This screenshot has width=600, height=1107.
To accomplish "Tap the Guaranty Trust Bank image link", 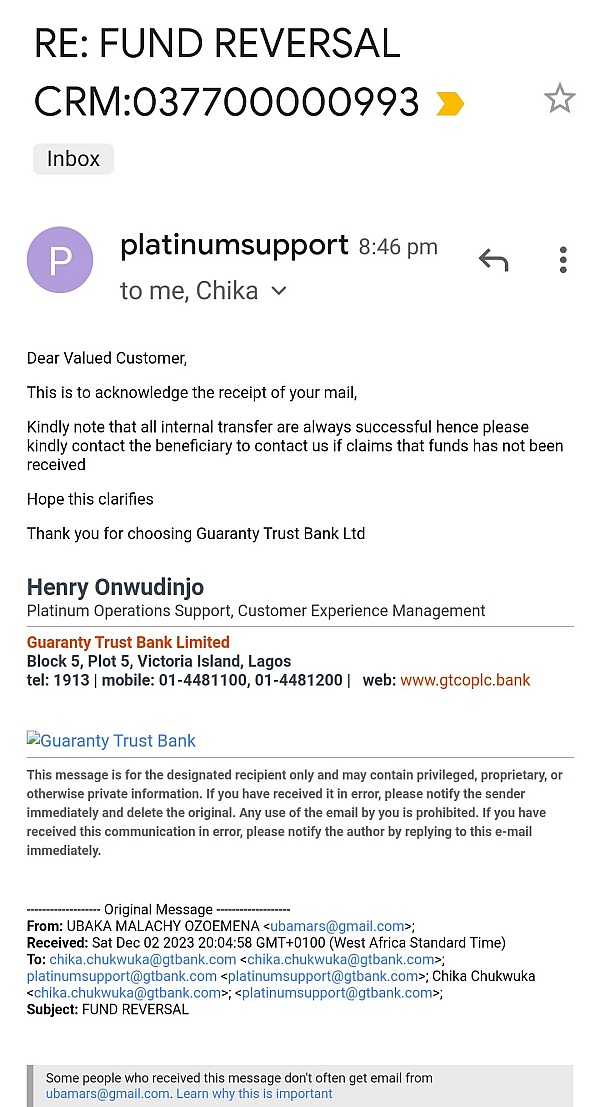I will tap(112, 740).
